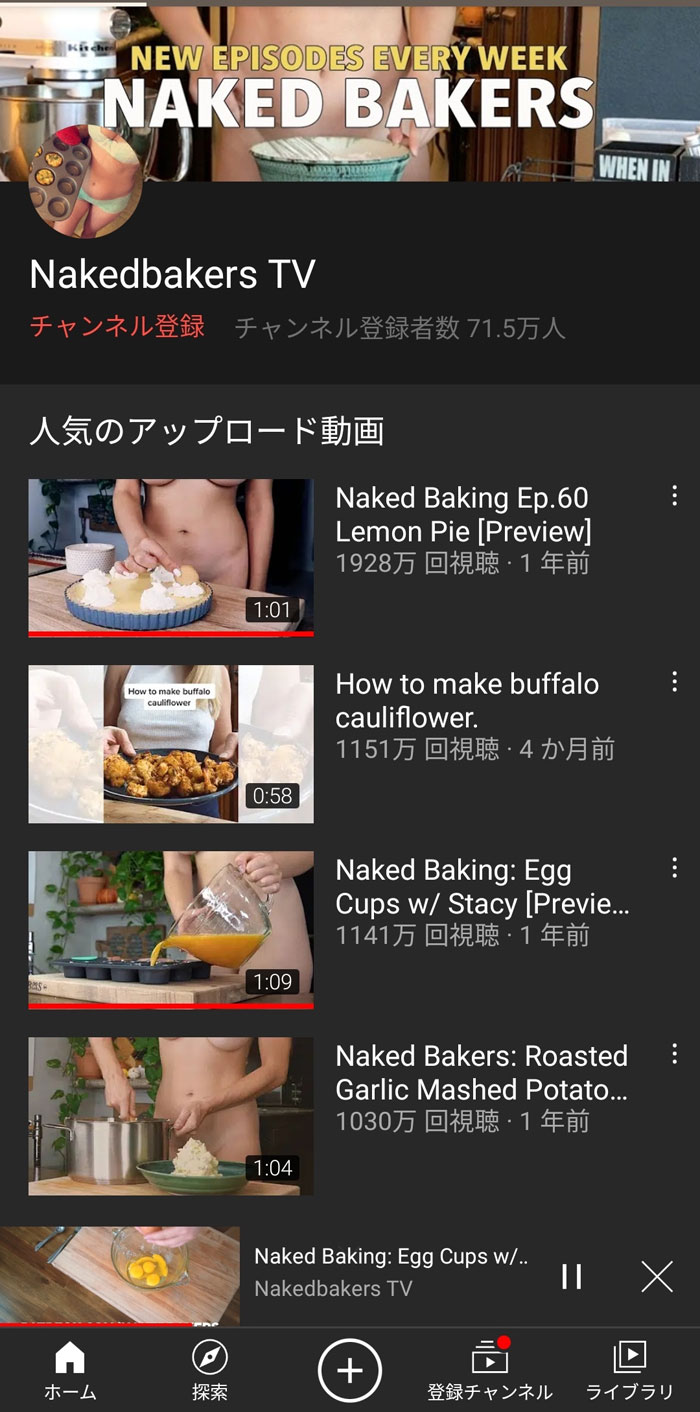Switch to the ライブラリ tab
The height and width of the screenshot is (1412, 700).
(x=629, y=1371)
